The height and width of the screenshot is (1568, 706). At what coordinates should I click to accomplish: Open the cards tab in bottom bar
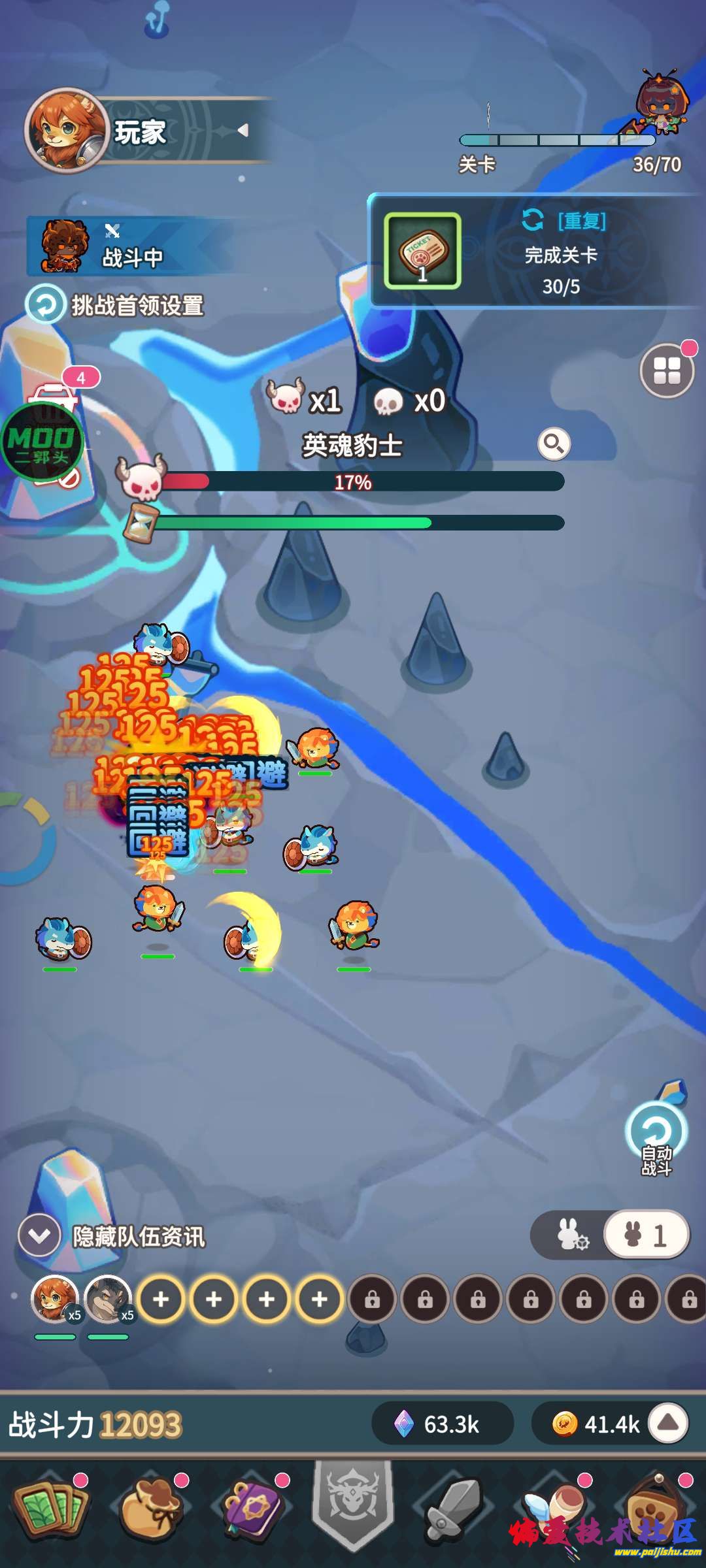pos(52,1511)
